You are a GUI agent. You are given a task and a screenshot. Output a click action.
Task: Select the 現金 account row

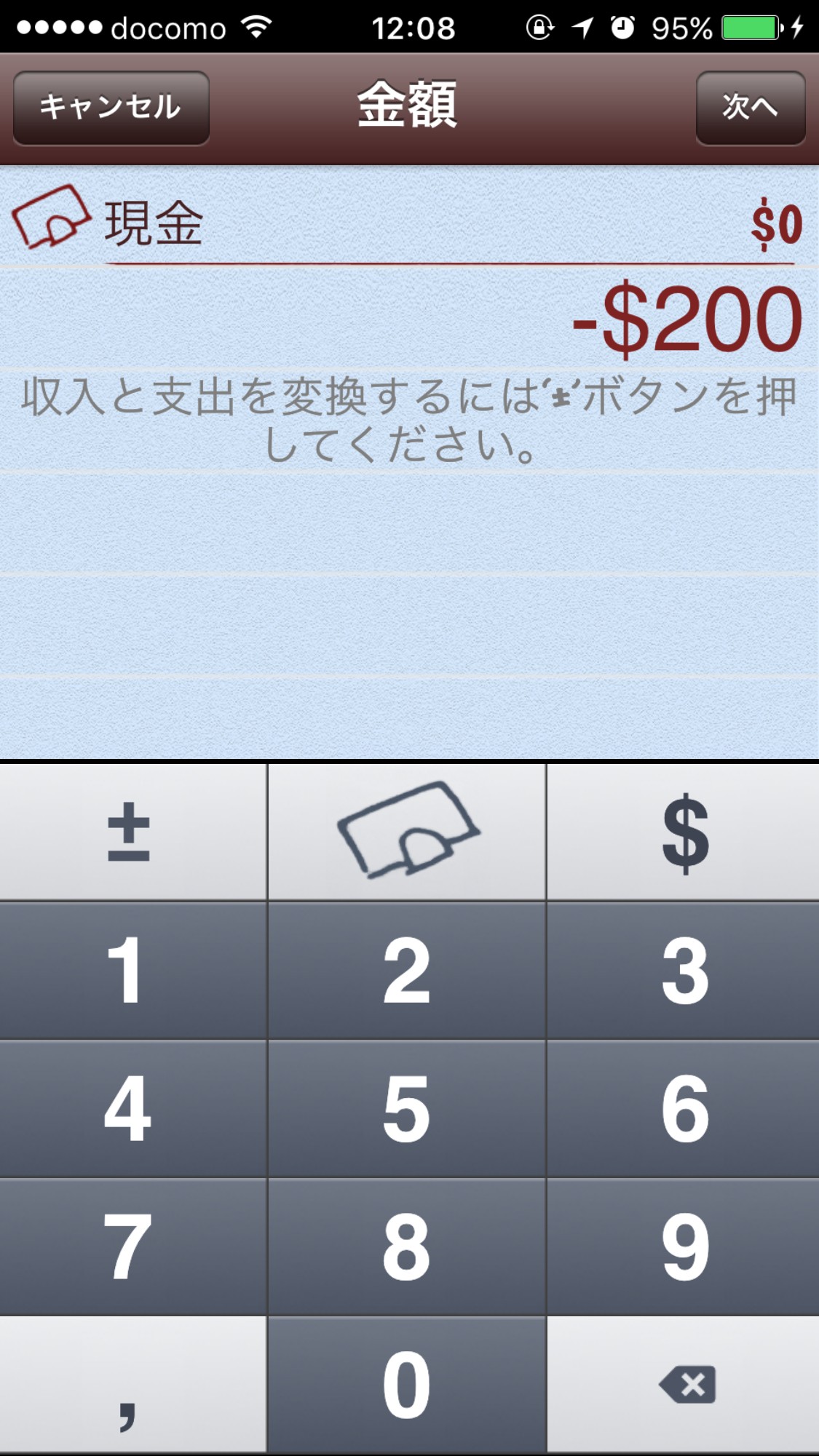tap(408, 222)
